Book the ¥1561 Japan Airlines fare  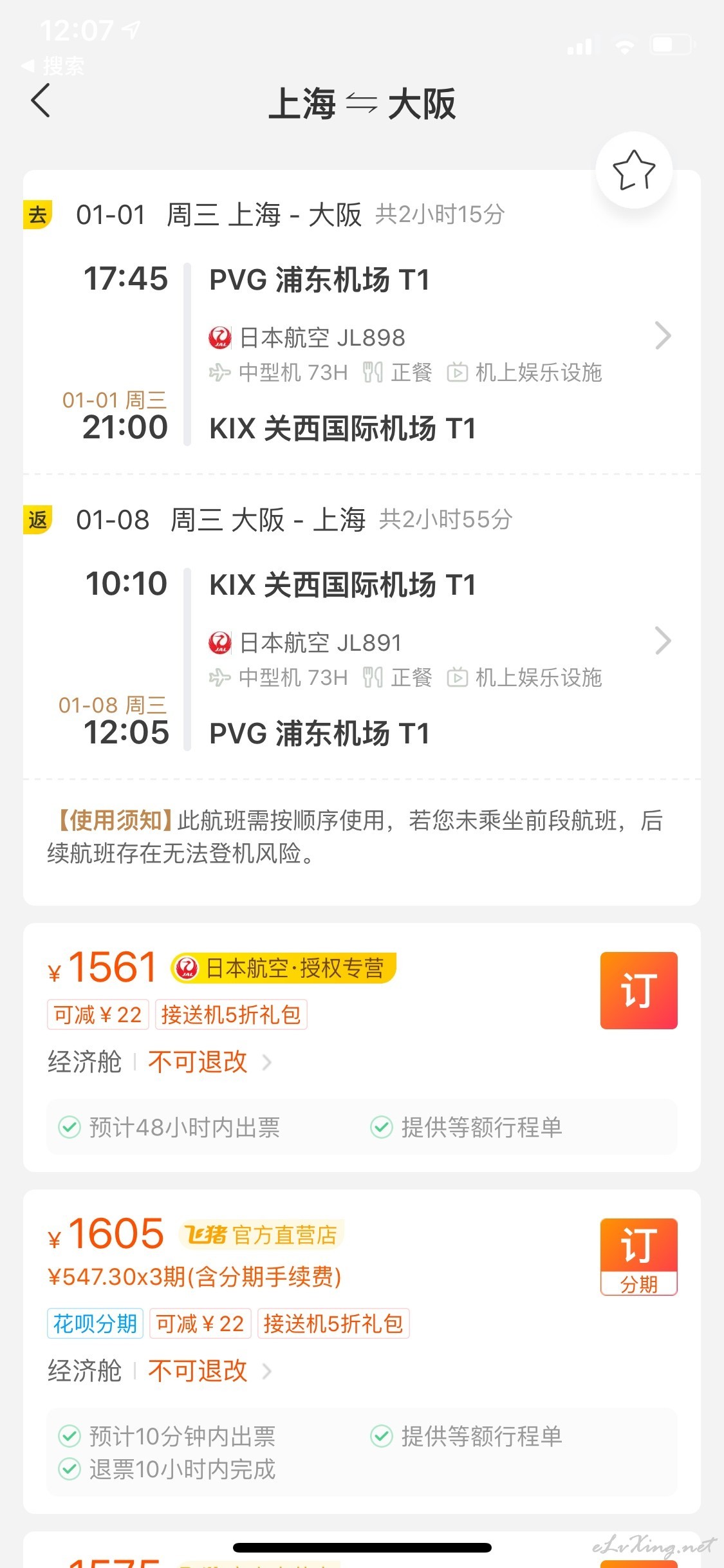click(638, 990)
